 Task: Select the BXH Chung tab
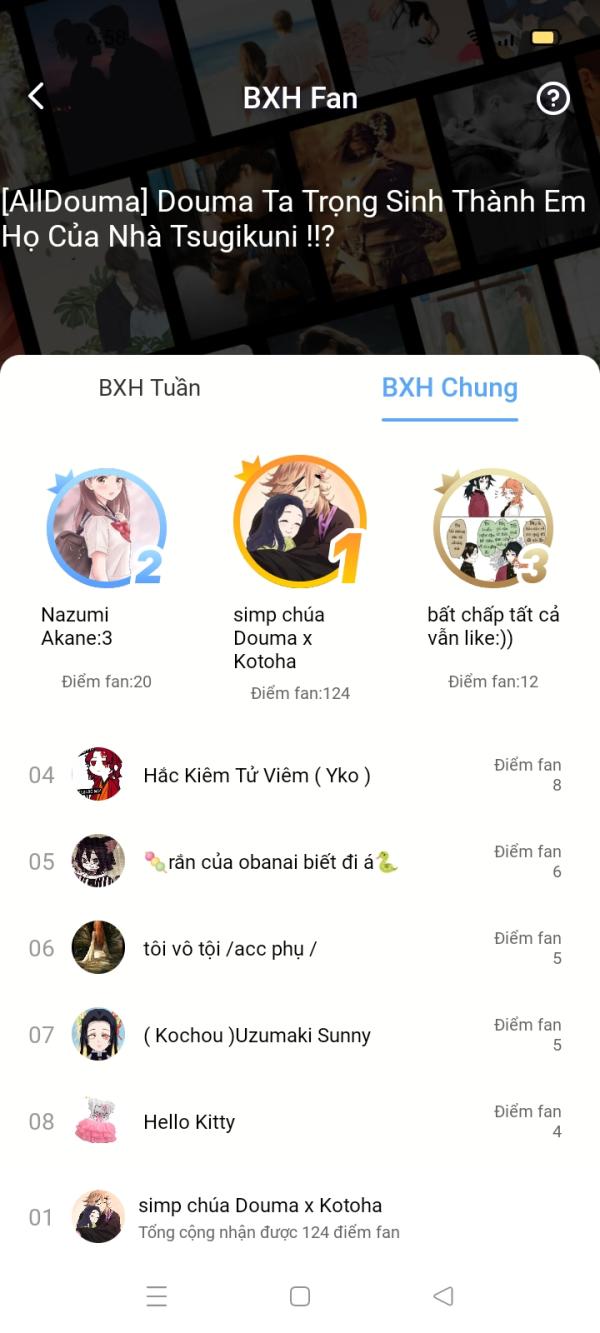point(450,388)
